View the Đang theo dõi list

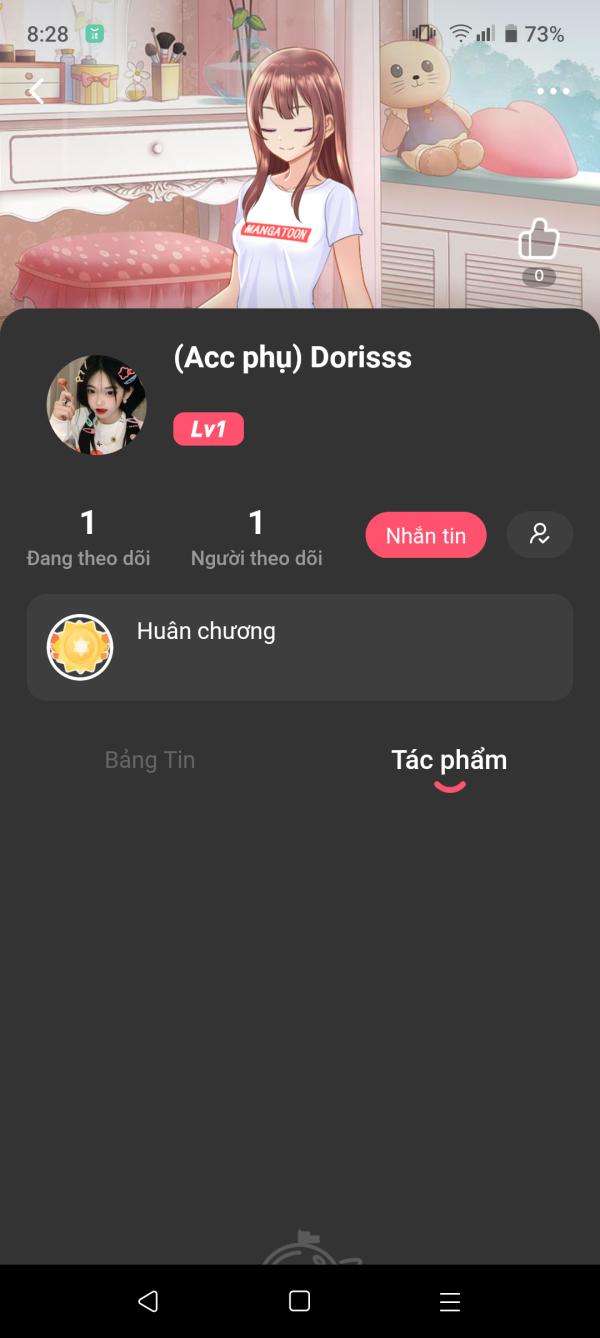click(x=88, y=537)
